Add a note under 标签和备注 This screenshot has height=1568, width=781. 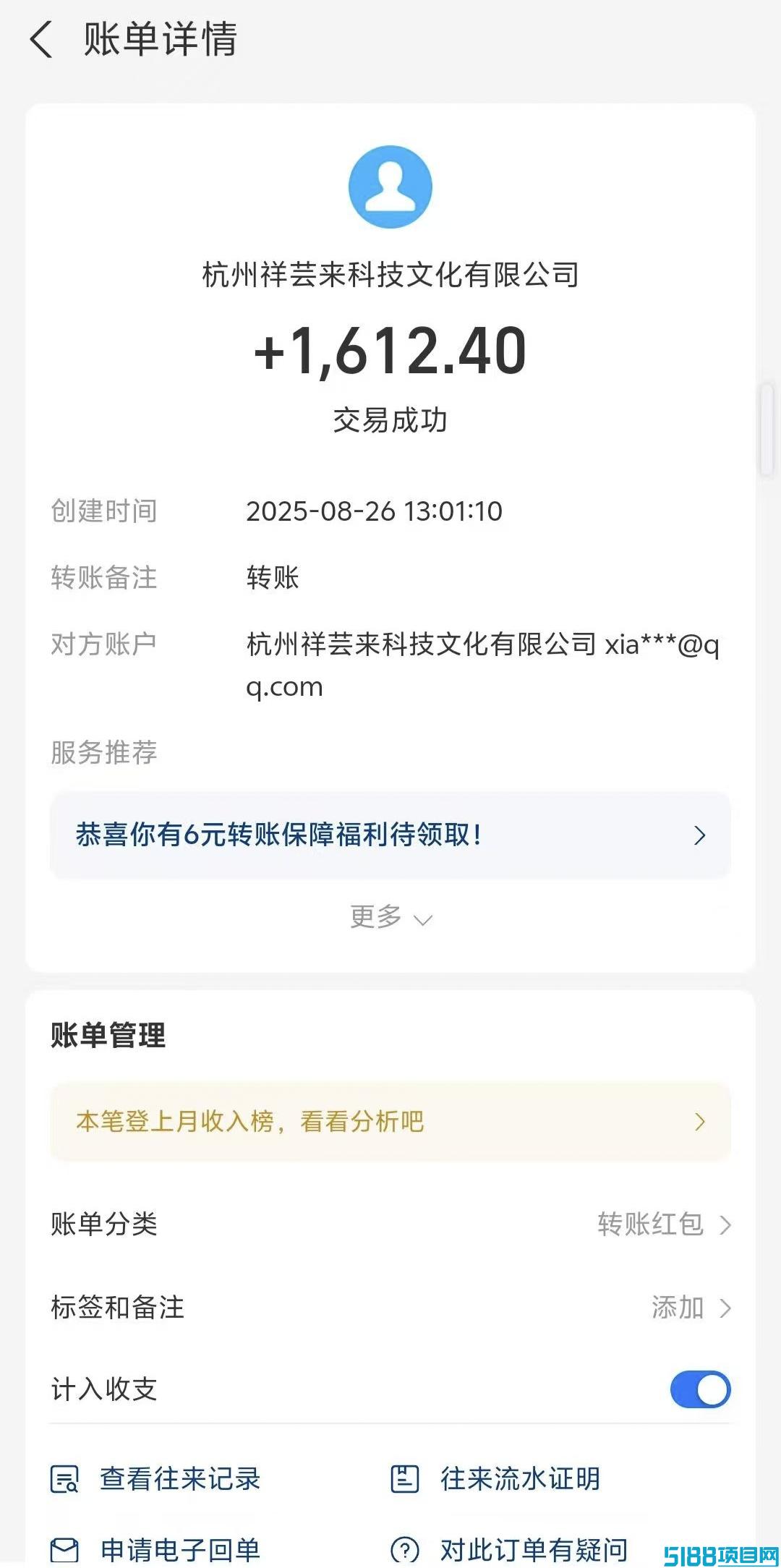[x=390, y=1308]
